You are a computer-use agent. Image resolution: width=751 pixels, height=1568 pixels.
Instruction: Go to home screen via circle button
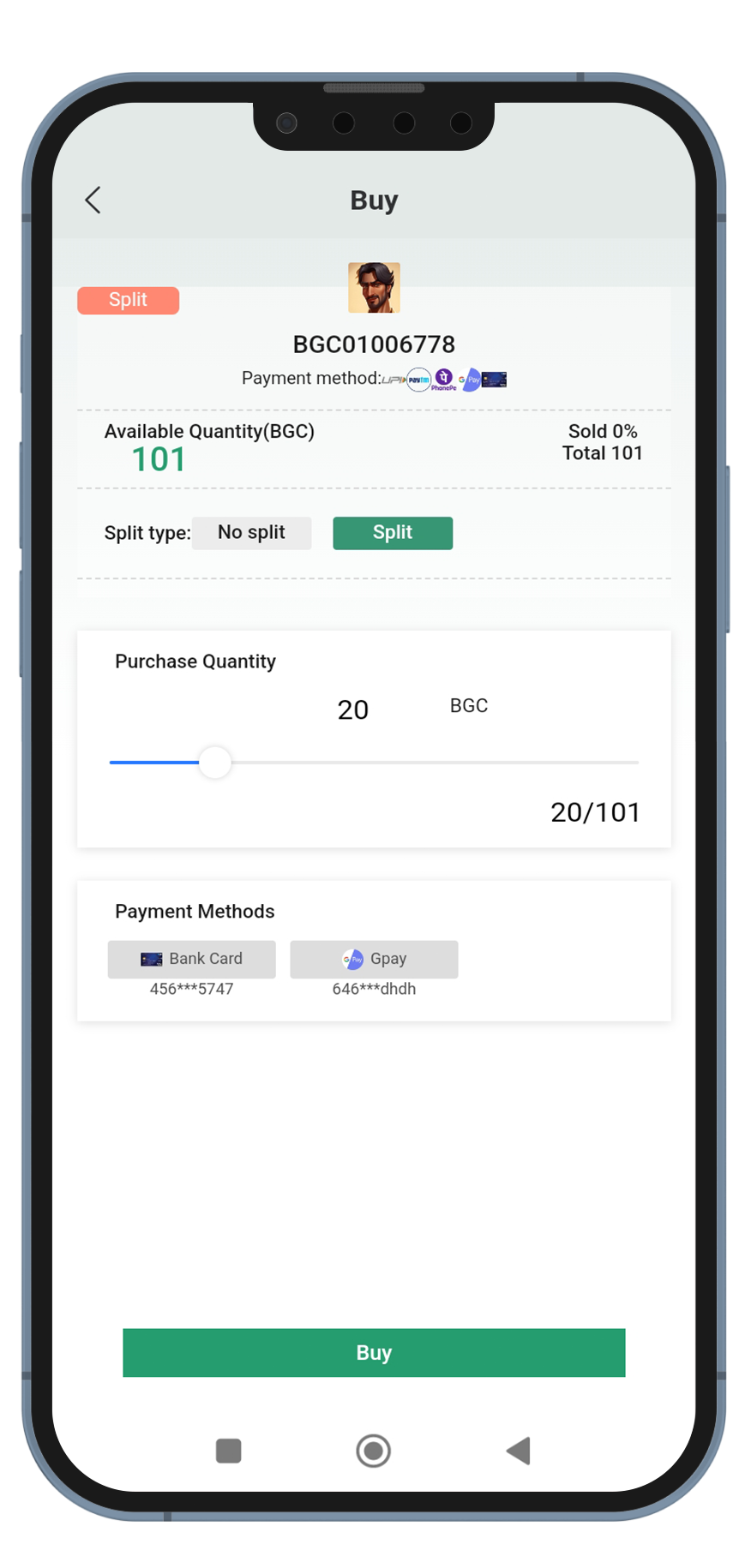373,1451
